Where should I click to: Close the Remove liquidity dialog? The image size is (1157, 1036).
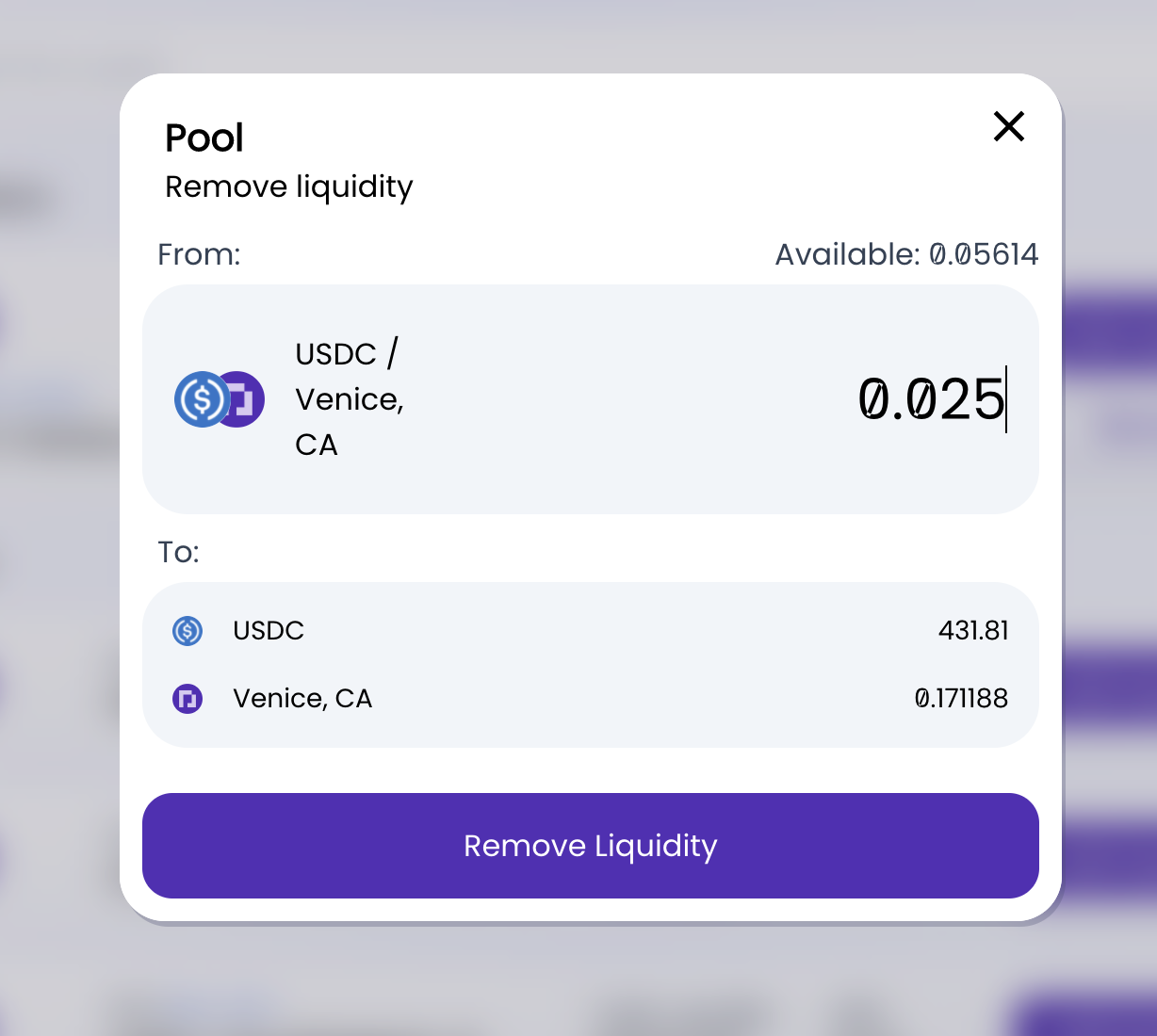pos(1008,126)
